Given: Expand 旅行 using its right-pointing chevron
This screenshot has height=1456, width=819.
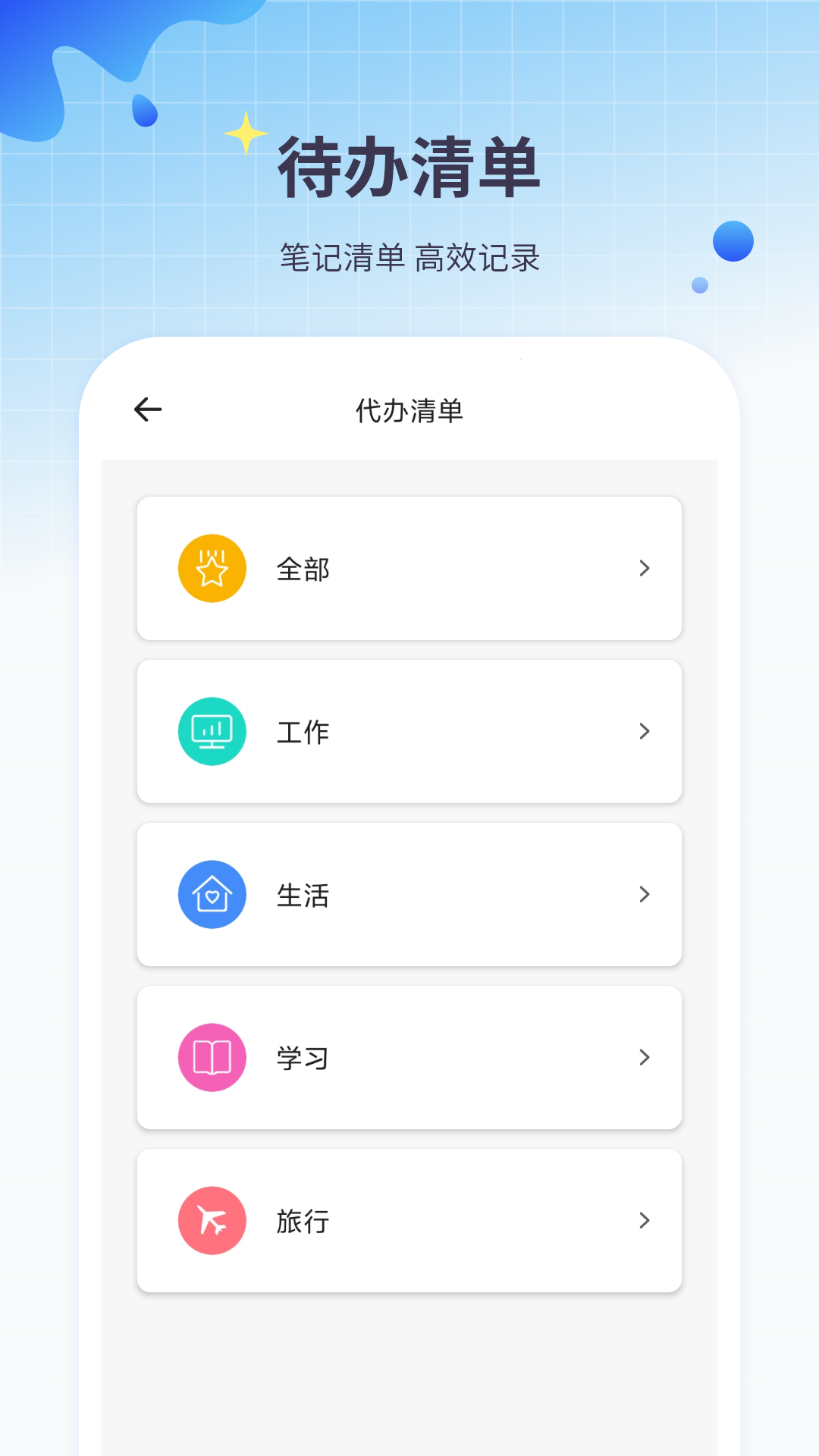Looking at the screenshot, I should pos(645,1220).
